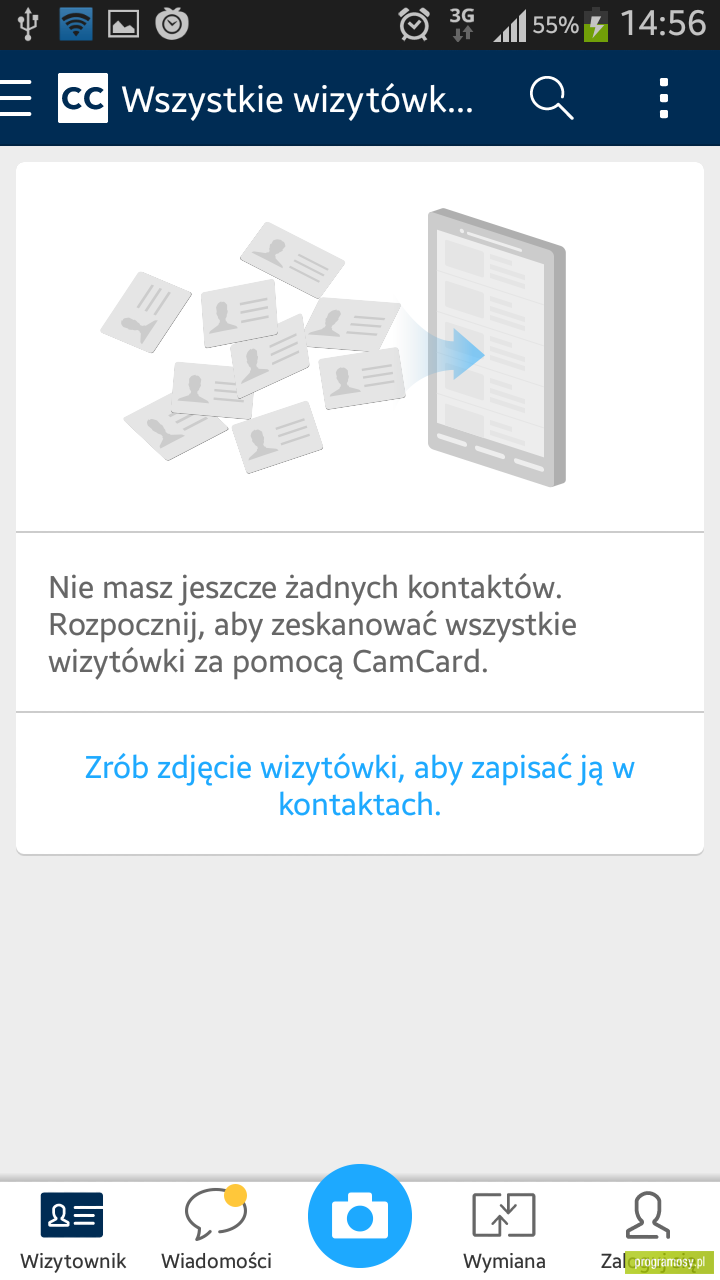Switch to the Wizytownik tab
Image resolution: width=720 pixels, height=1280 pixels.
pyautogui.click(x=73, y=1230)
